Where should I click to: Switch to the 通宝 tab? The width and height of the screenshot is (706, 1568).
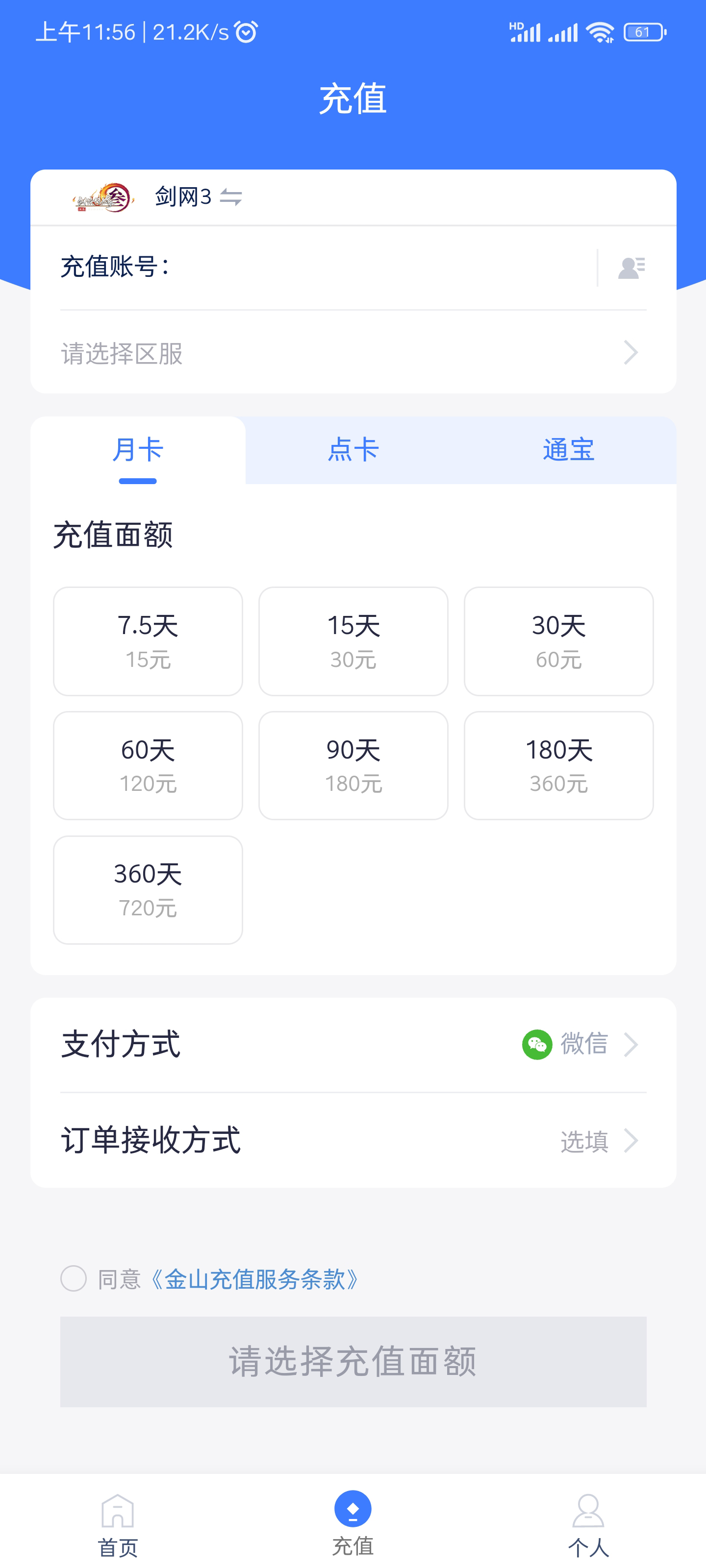coord(568,450)
